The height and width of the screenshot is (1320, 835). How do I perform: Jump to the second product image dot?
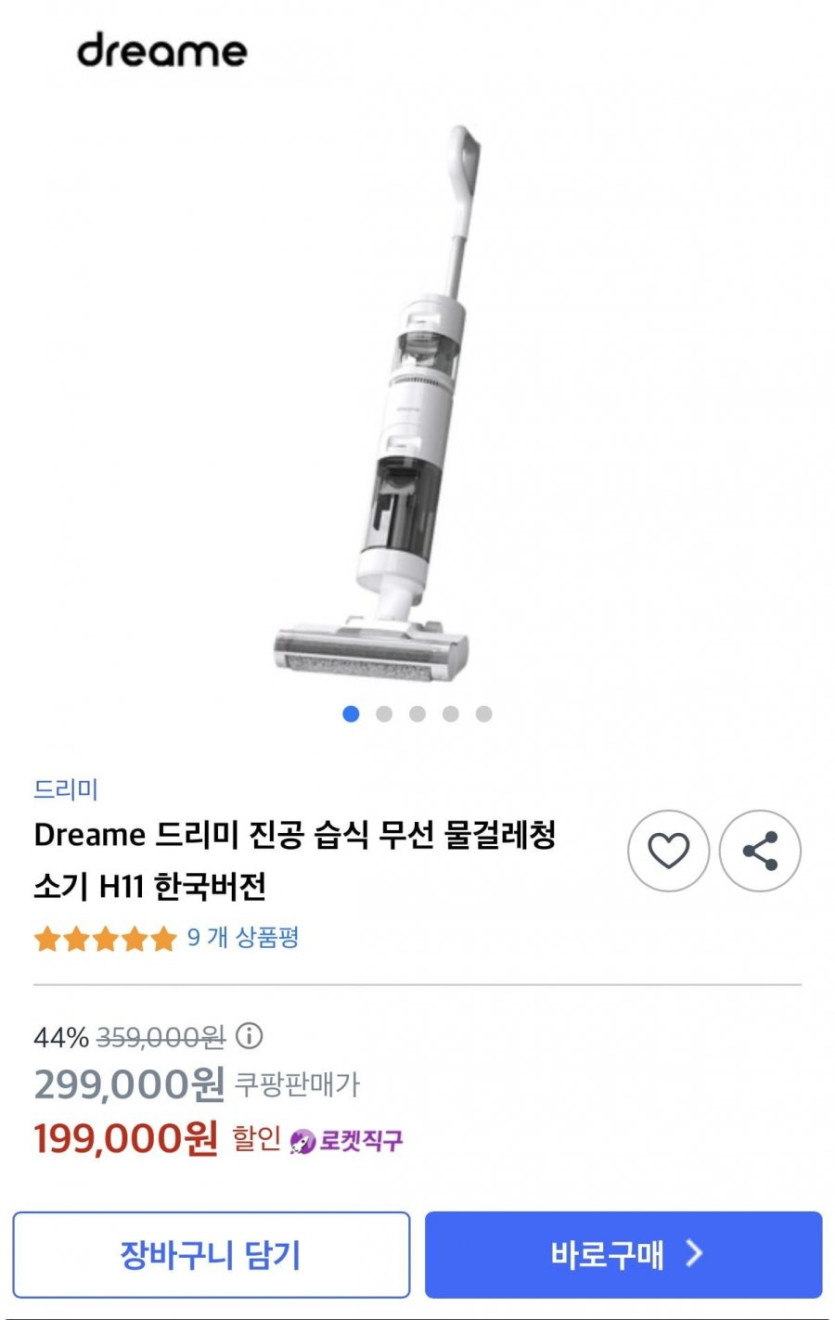tap(384, 714)
